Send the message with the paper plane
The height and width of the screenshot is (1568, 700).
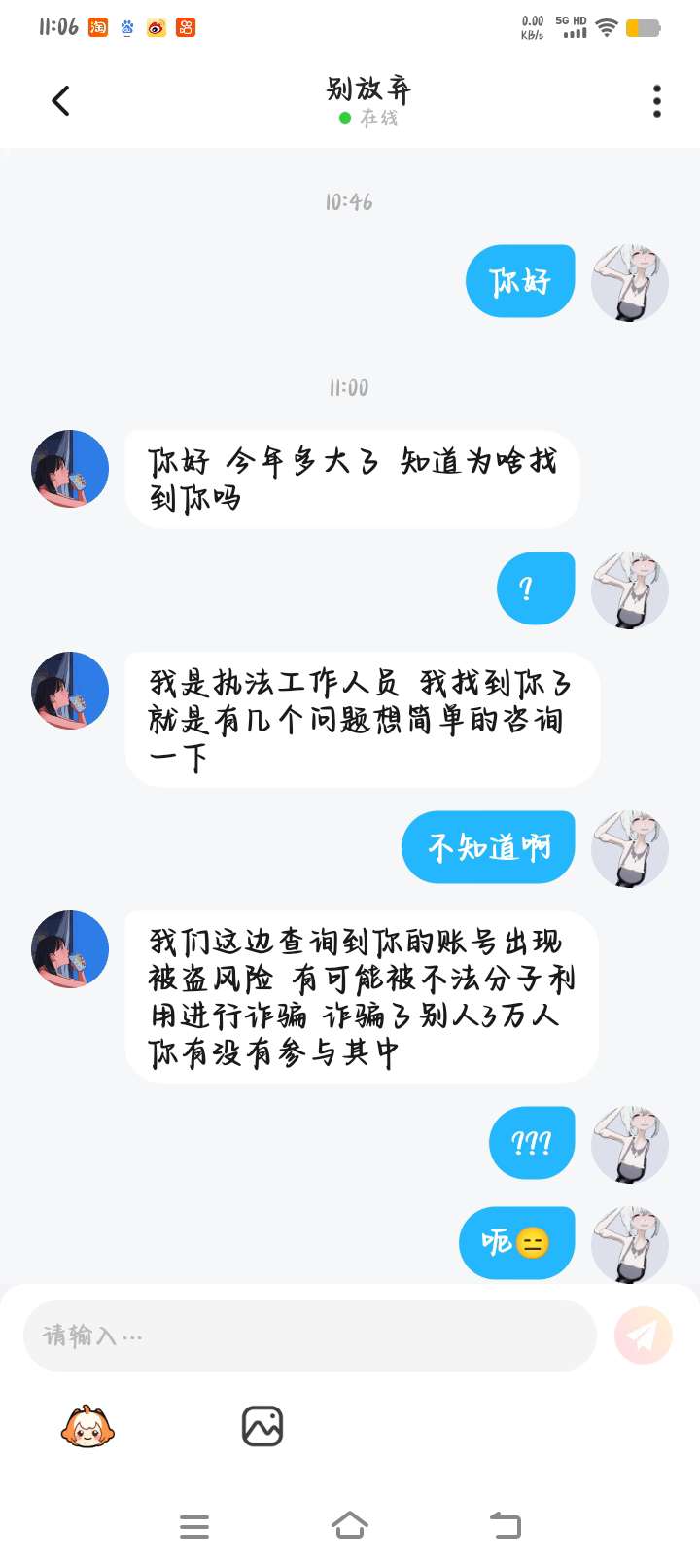click(x=643, y=1336)
